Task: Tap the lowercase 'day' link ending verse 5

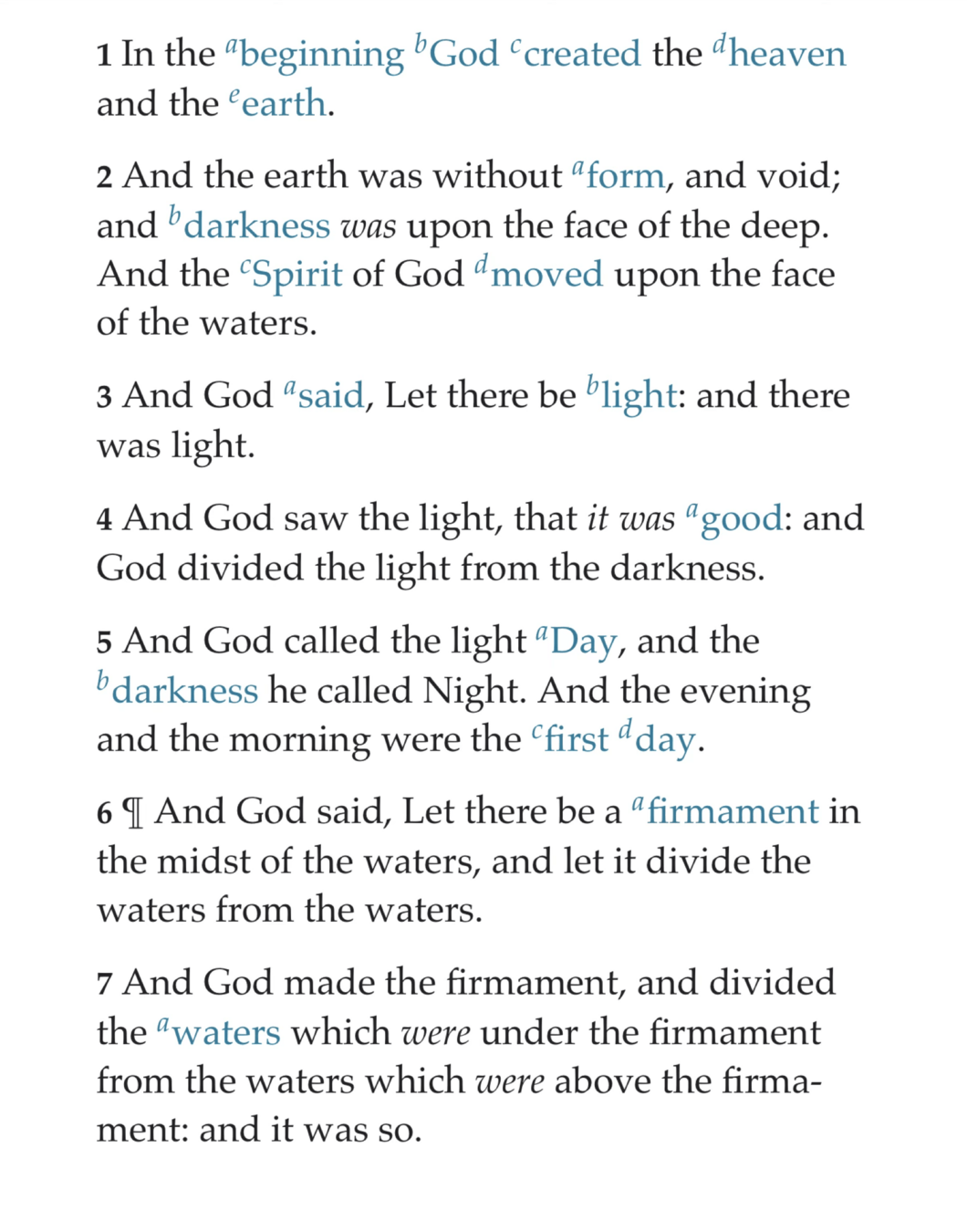Action: coord(658,741)
